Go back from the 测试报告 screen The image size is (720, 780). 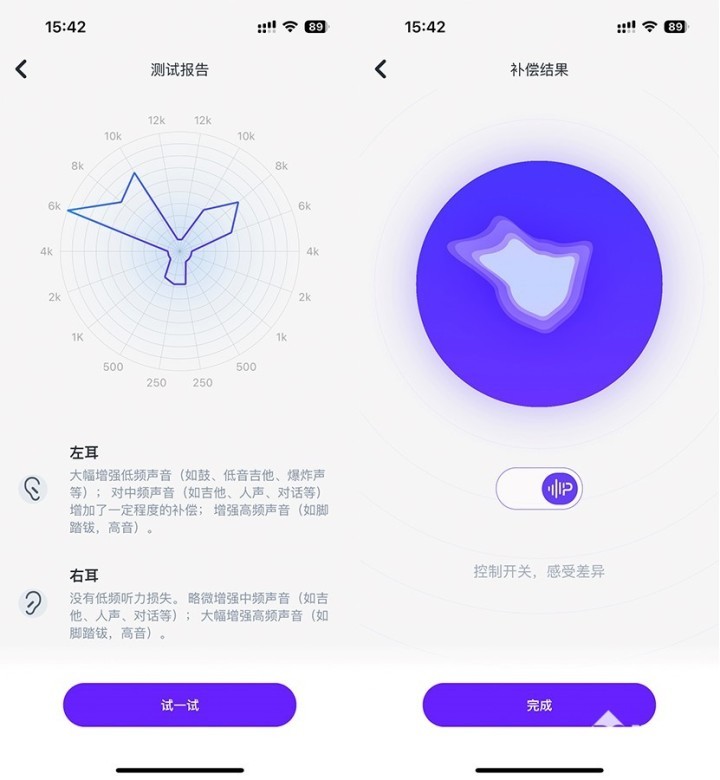21,69
